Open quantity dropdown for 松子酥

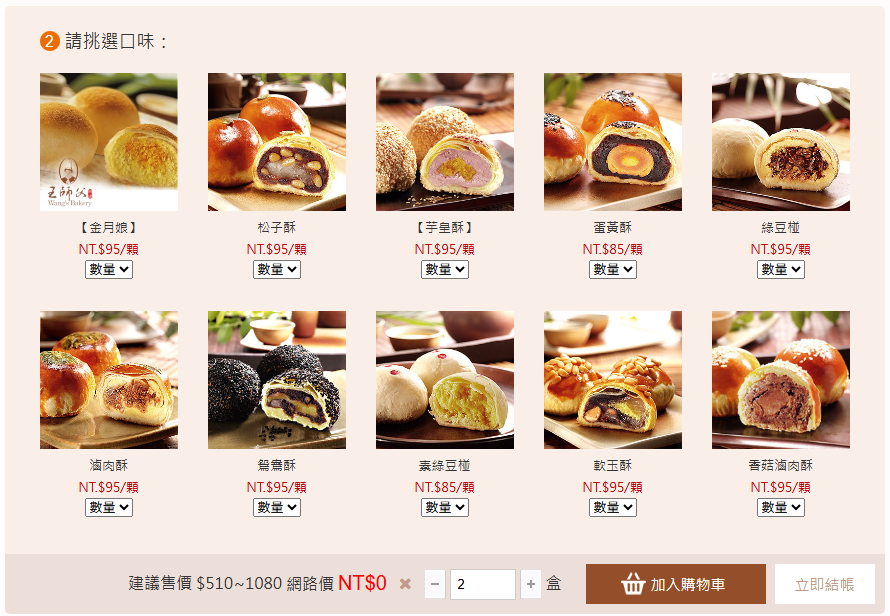click(x=277, y=269)
